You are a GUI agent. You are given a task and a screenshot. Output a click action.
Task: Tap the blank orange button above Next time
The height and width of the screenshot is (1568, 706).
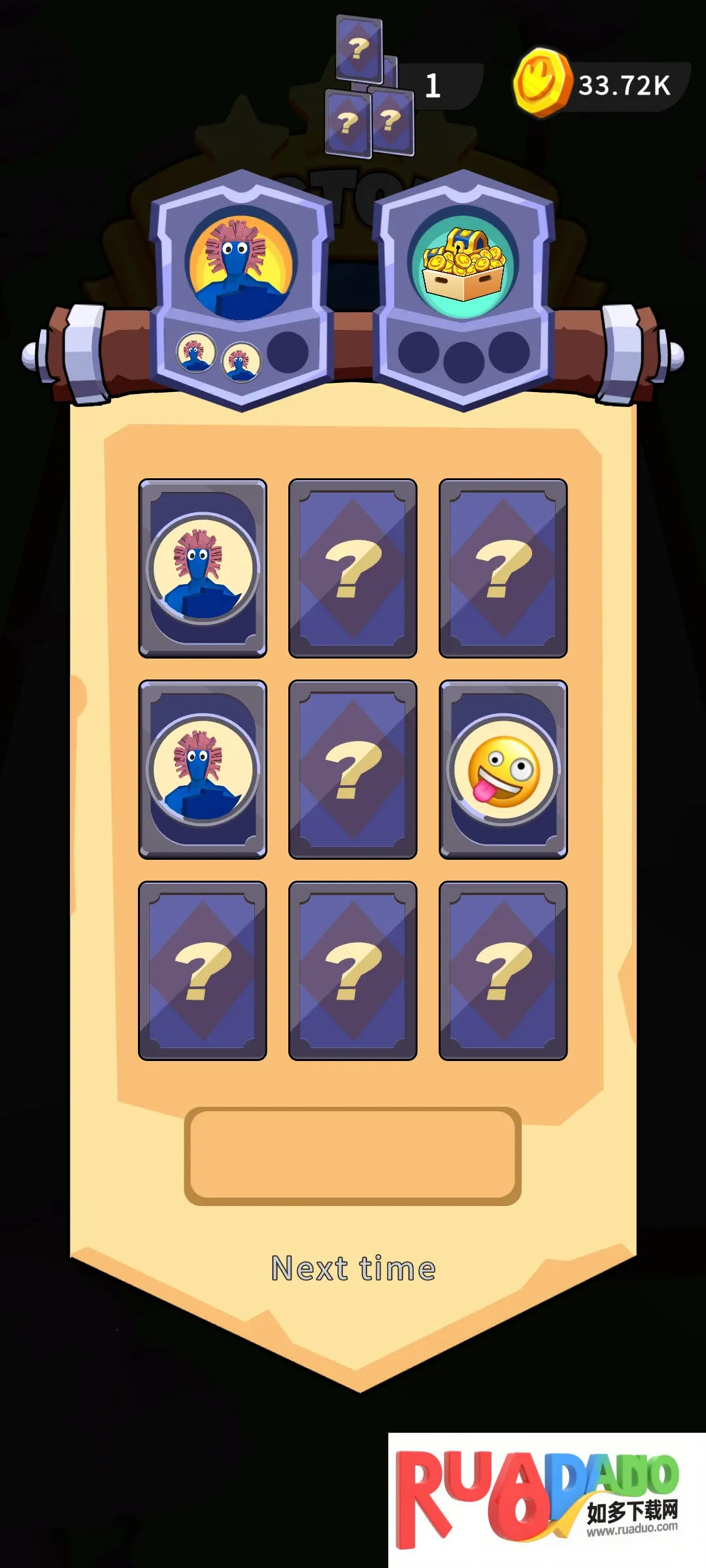(x=353, y=1156)
